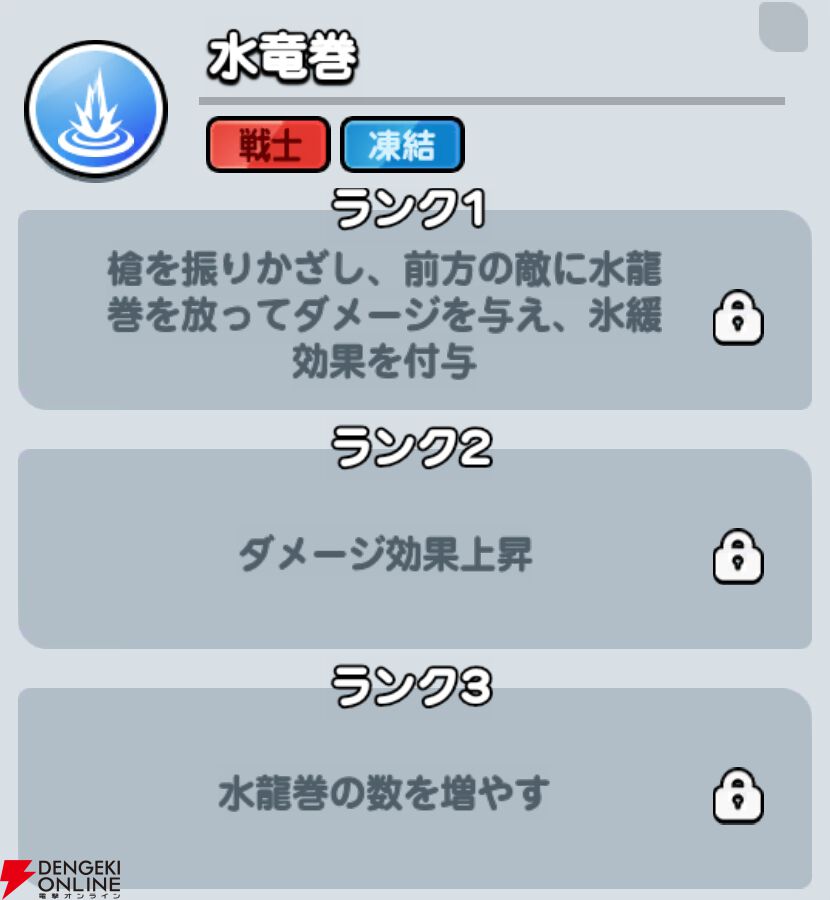Screen dimensions: 830x900
Task: Tap the 凍結 tag chip
Action: click(401, 146)
